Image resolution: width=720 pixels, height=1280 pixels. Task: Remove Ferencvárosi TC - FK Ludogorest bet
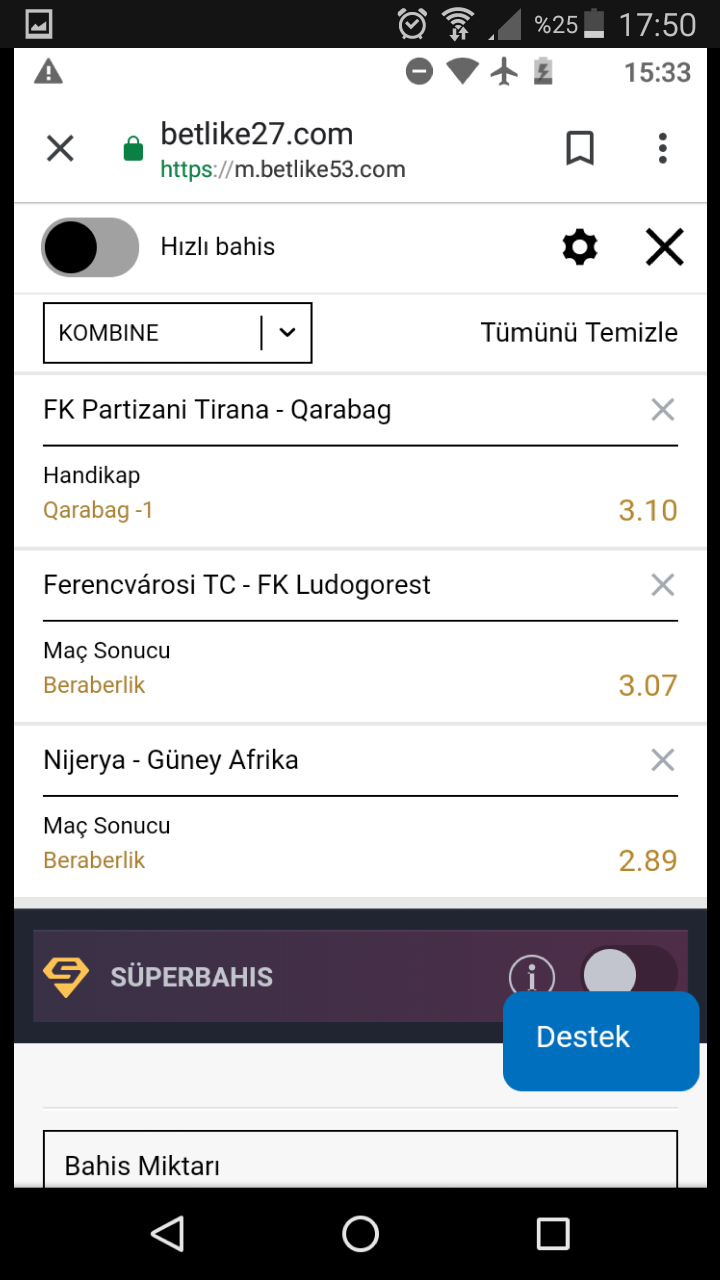tap(663, 584)
